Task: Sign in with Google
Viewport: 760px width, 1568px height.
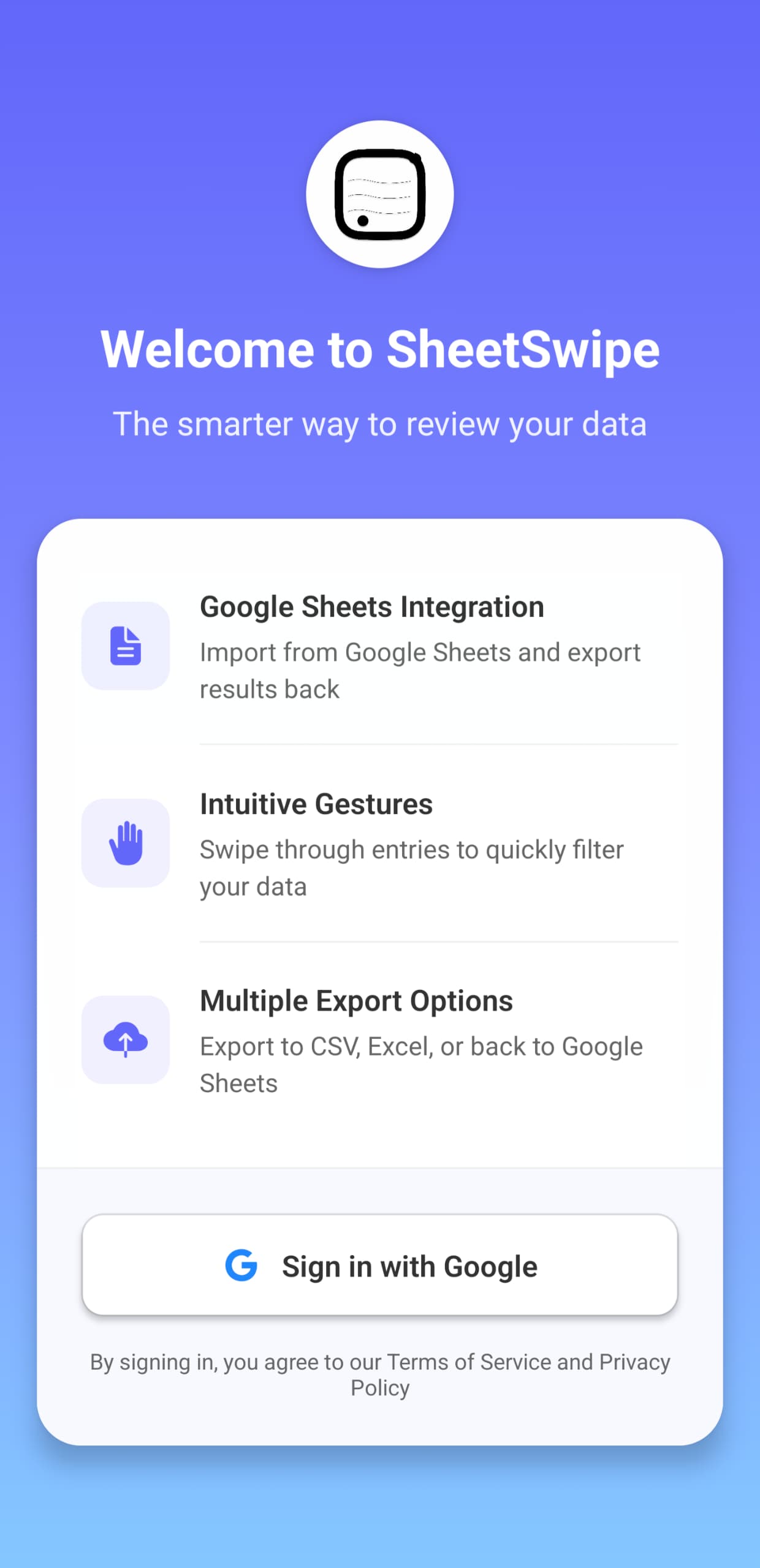Action: 380,1265
